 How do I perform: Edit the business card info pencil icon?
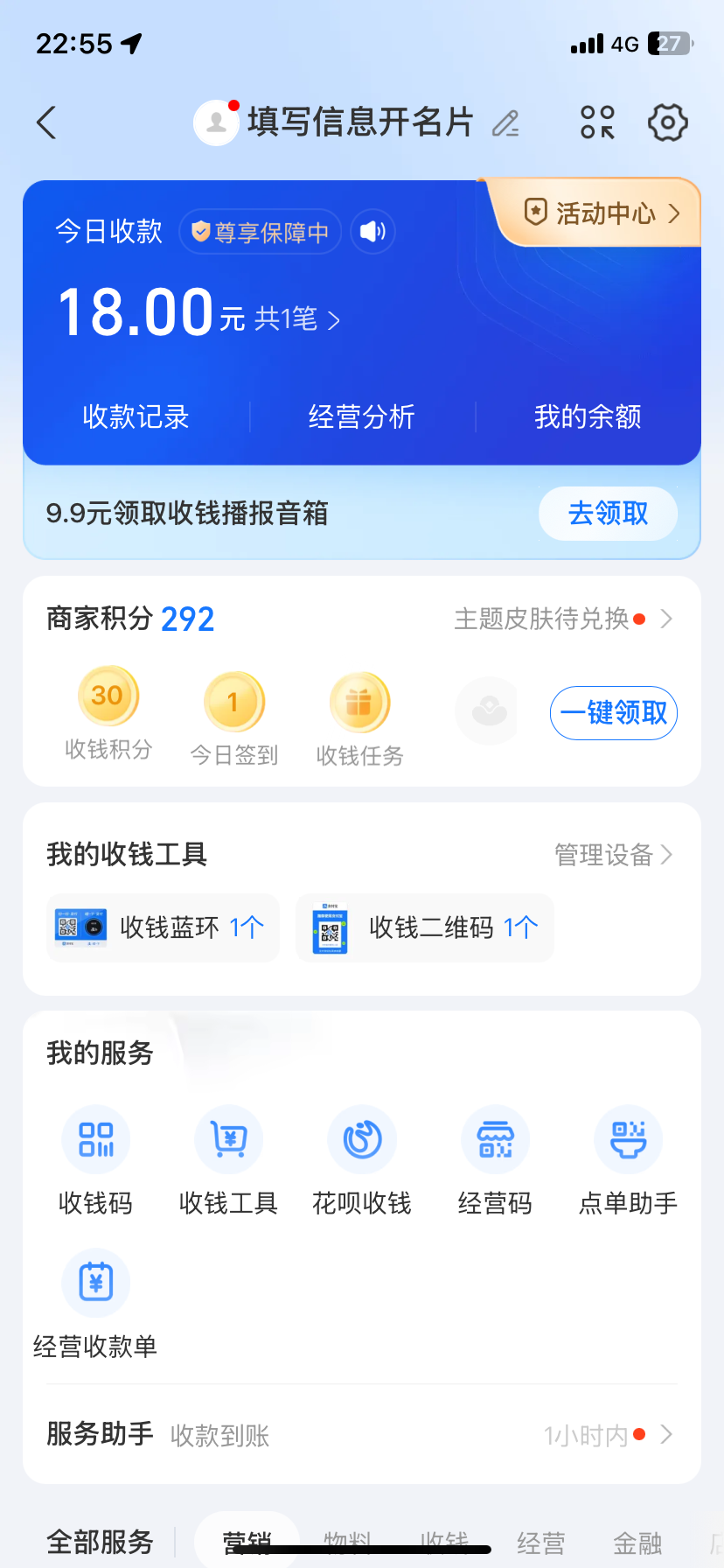(x=505, y=123)
